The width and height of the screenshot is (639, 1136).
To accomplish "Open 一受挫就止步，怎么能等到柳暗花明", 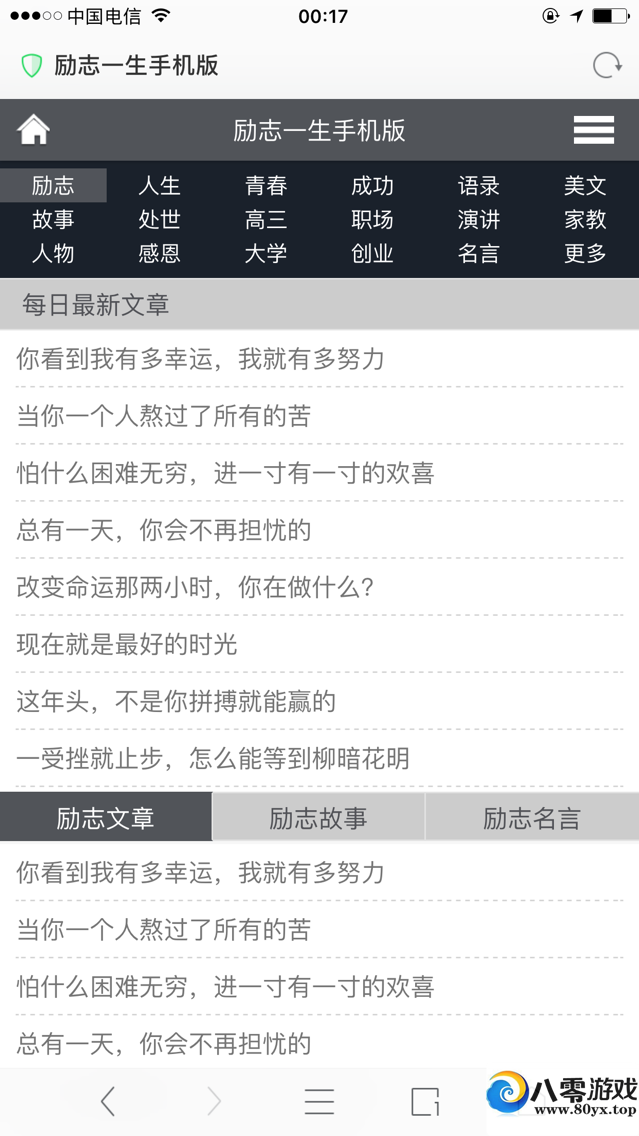I will 213,758.
